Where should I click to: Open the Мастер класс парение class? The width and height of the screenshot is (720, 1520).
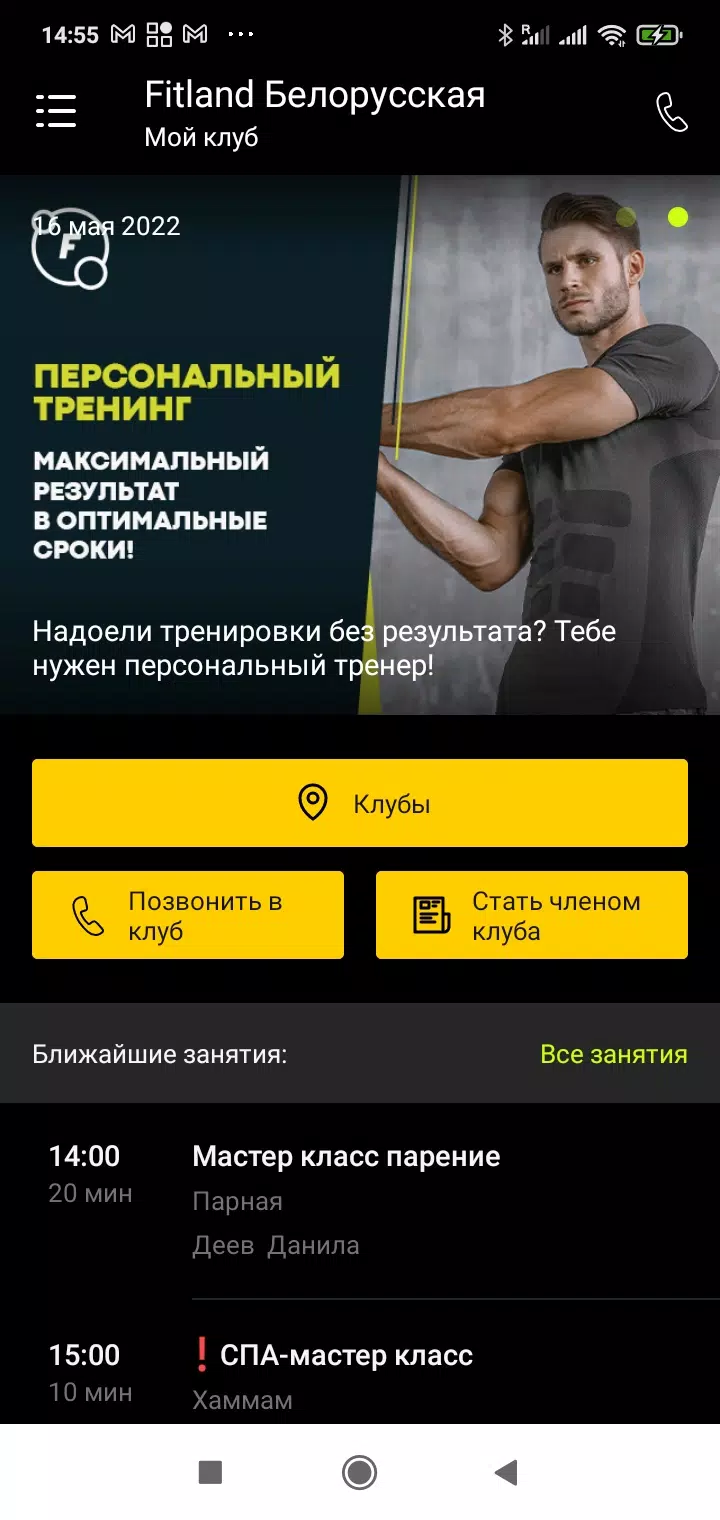click(x=360, y=1200)
